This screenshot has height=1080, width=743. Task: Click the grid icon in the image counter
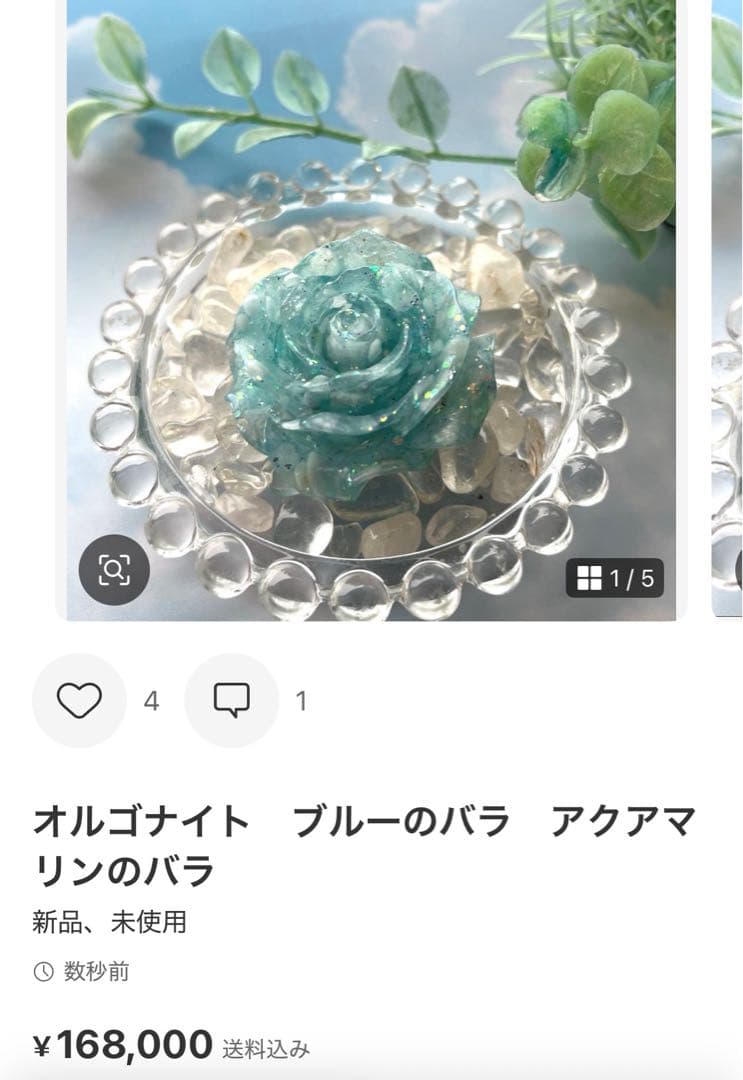pyautogui.click(x=590, y=577)
